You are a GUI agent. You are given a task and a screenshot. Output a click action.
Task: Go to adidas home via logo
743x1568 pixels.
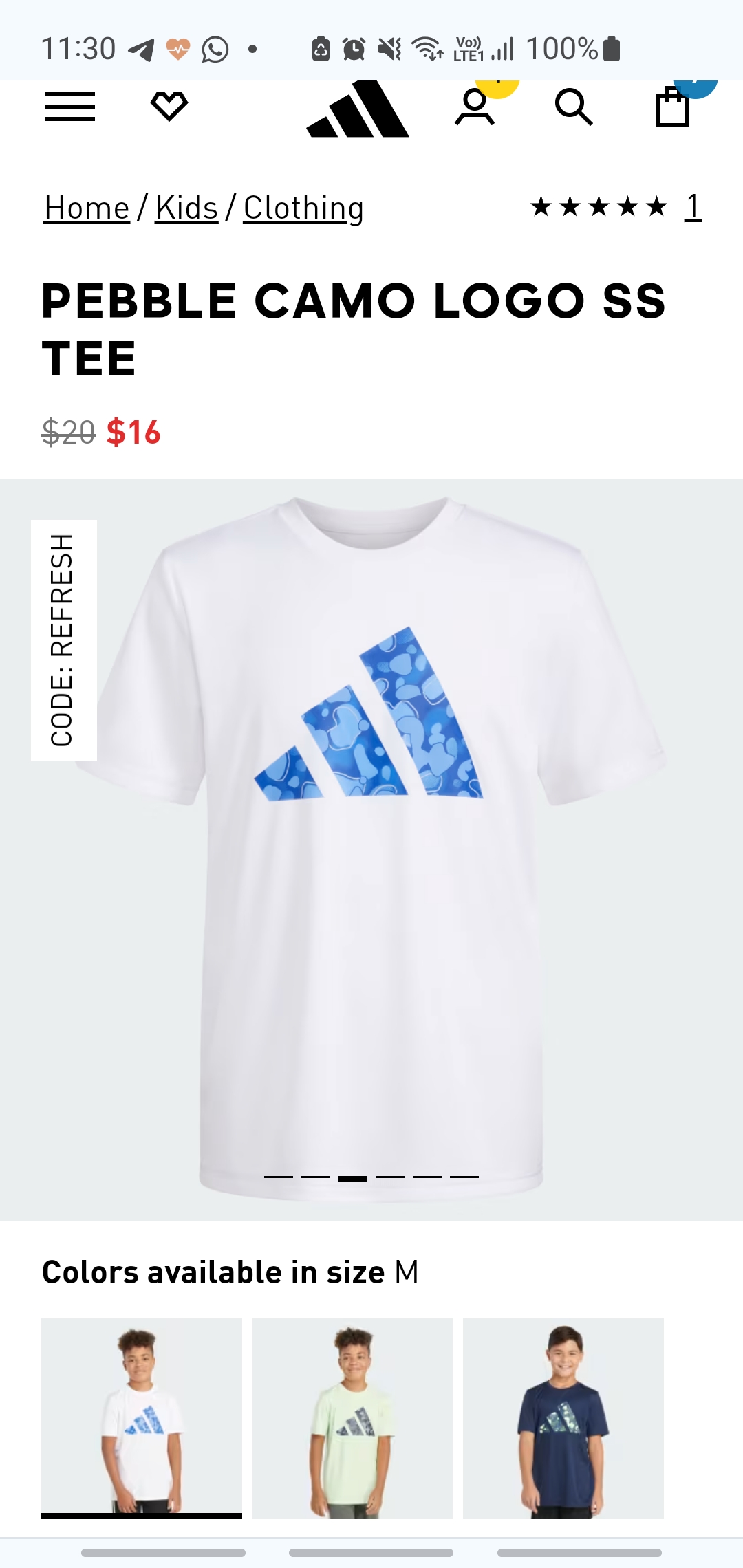click(358, 110)
